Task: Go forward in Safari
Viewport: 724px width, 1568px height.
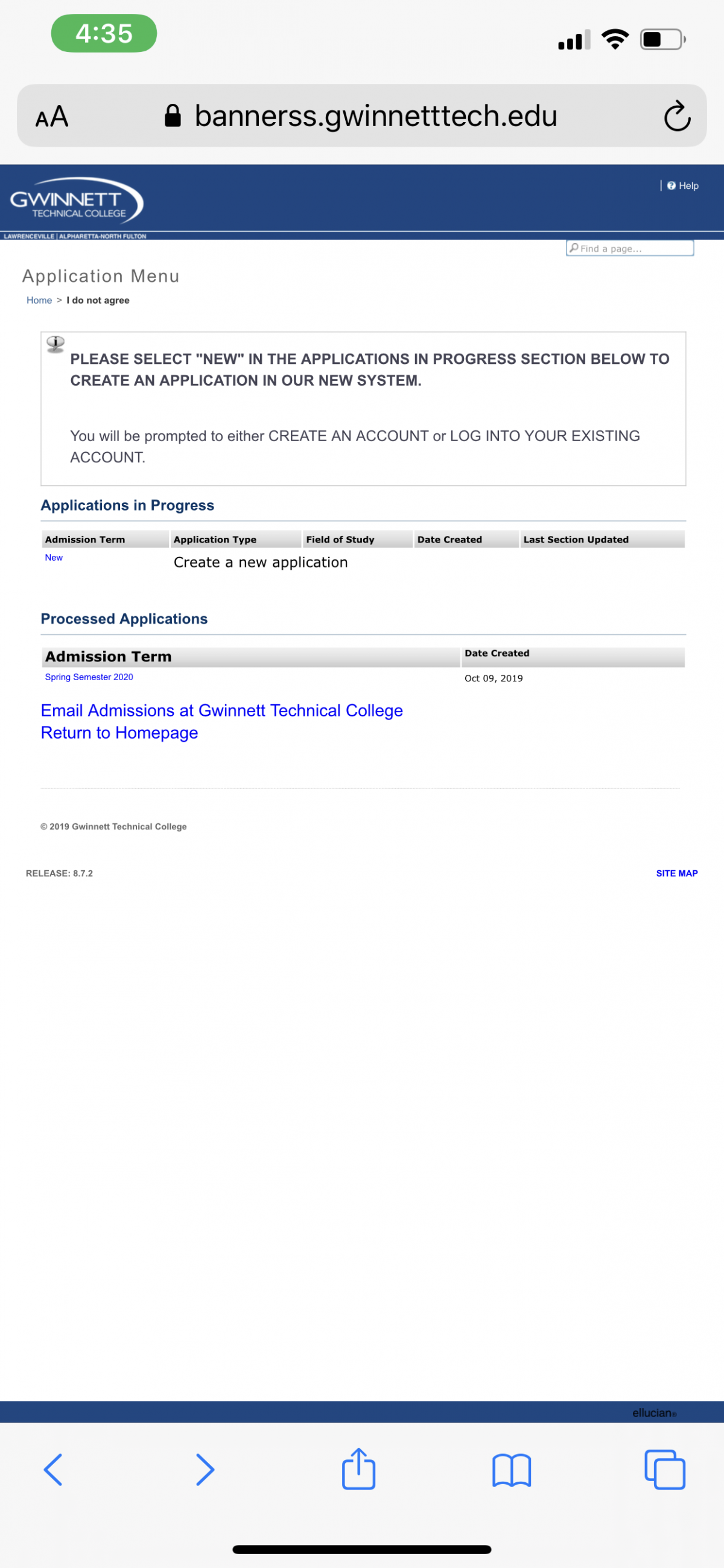Action: point(205,1470)
